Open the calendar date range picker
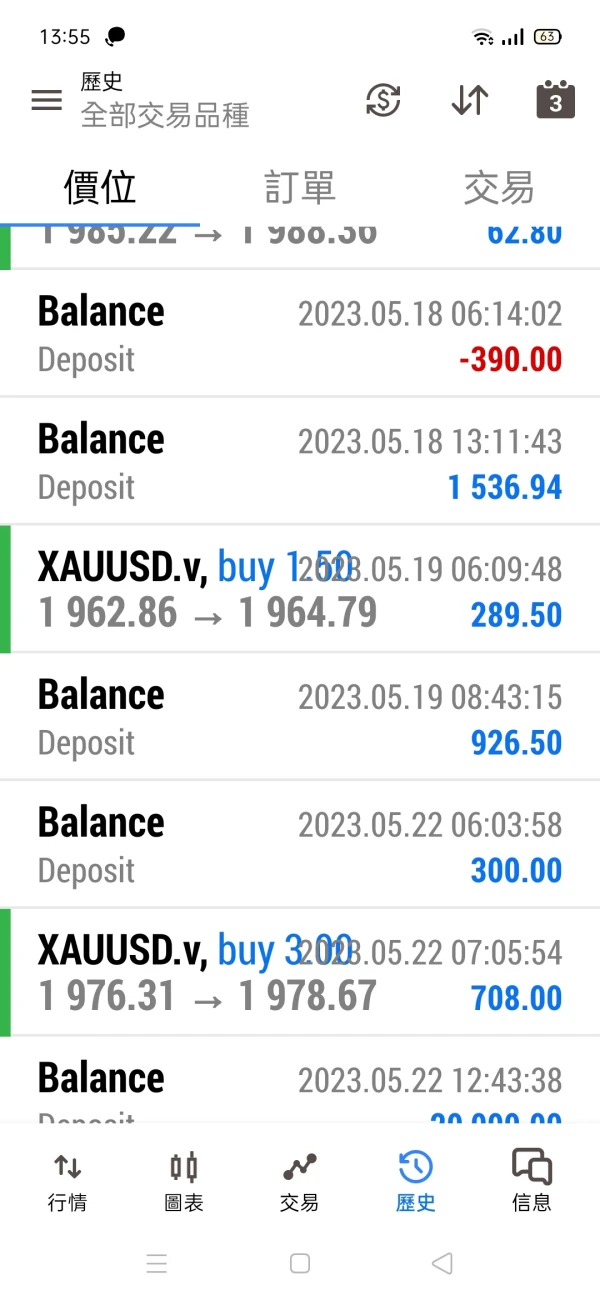Screen dimensions: 600x1300 click(555, 101)
